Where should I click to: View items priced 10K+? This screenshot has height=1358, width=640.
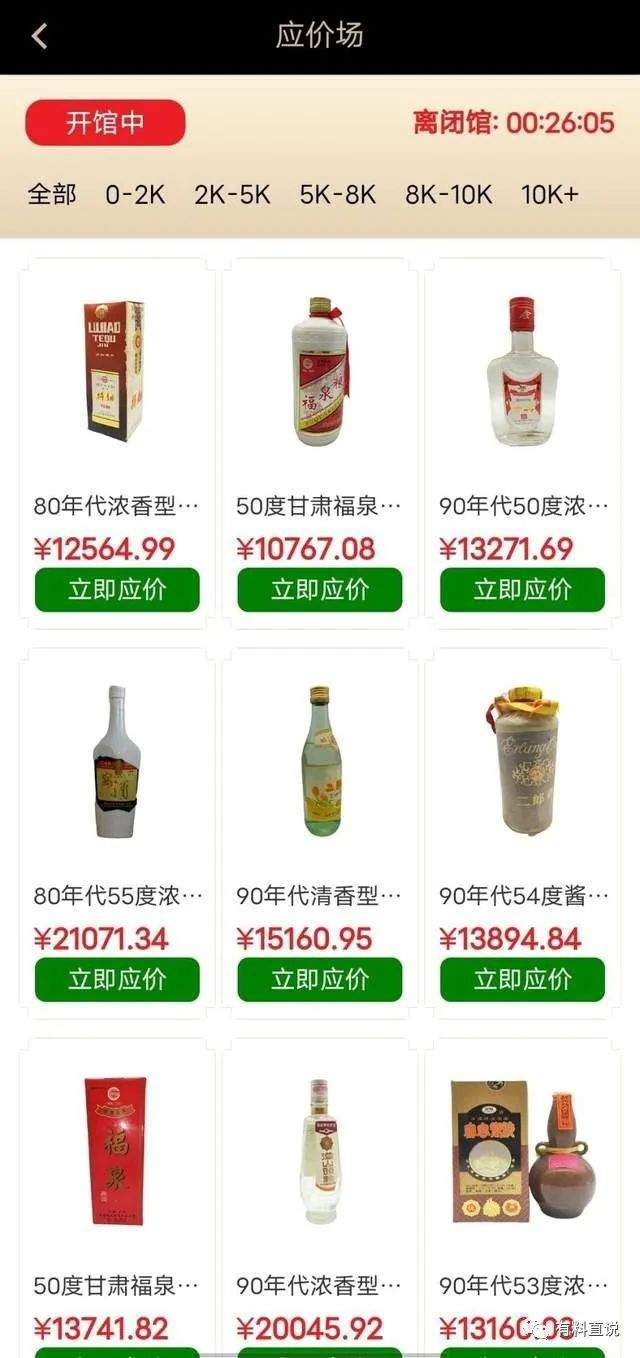tap(549, 194)
